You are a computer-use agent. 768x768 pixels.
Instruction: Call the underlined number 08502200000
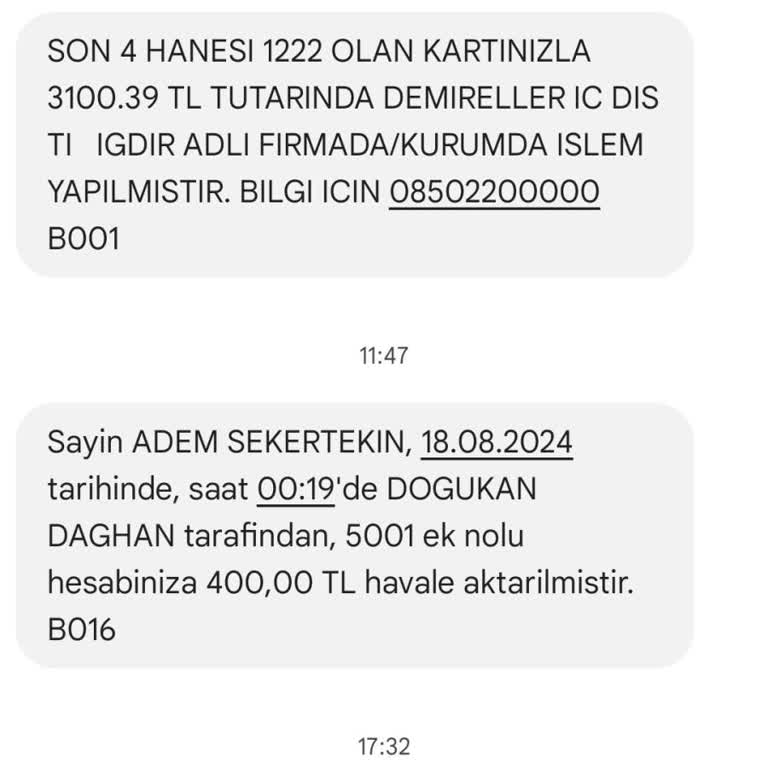[493, 192]
